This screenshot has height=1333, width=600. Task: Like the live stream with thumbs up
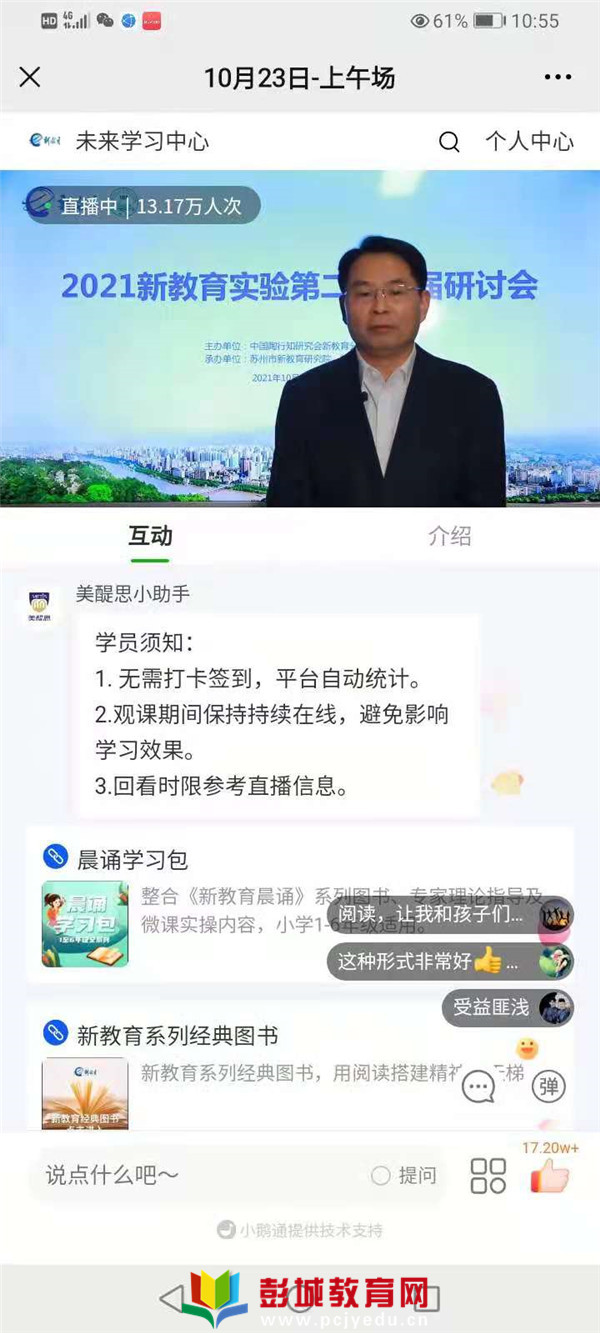coord(549,1176)
